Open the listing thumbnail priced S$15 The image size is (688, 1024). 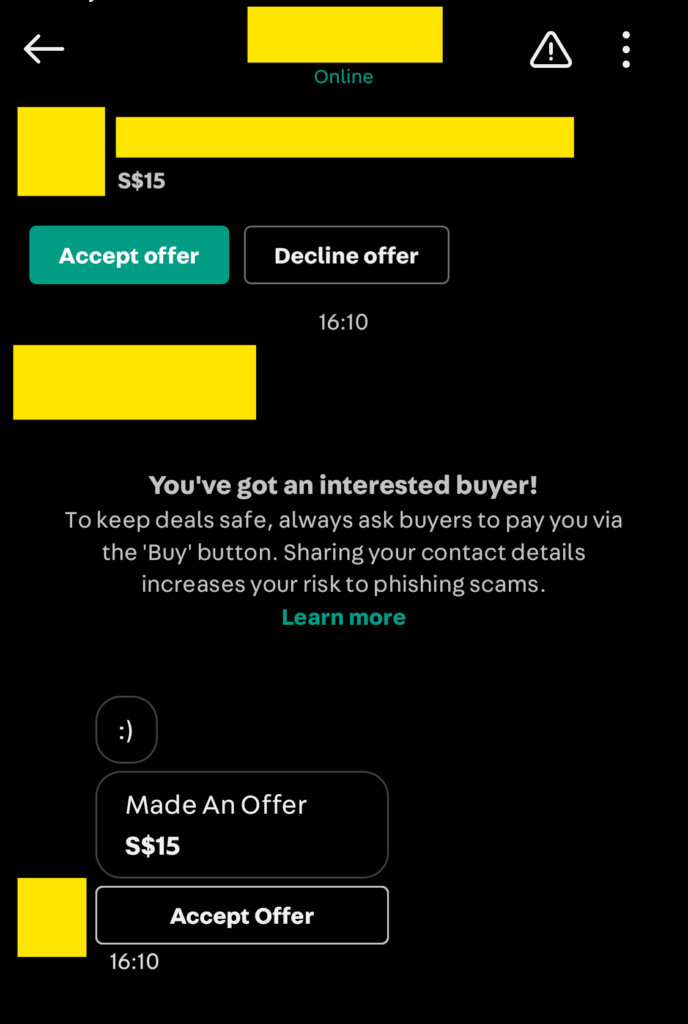pyautogui.click(x=61, y=151)
